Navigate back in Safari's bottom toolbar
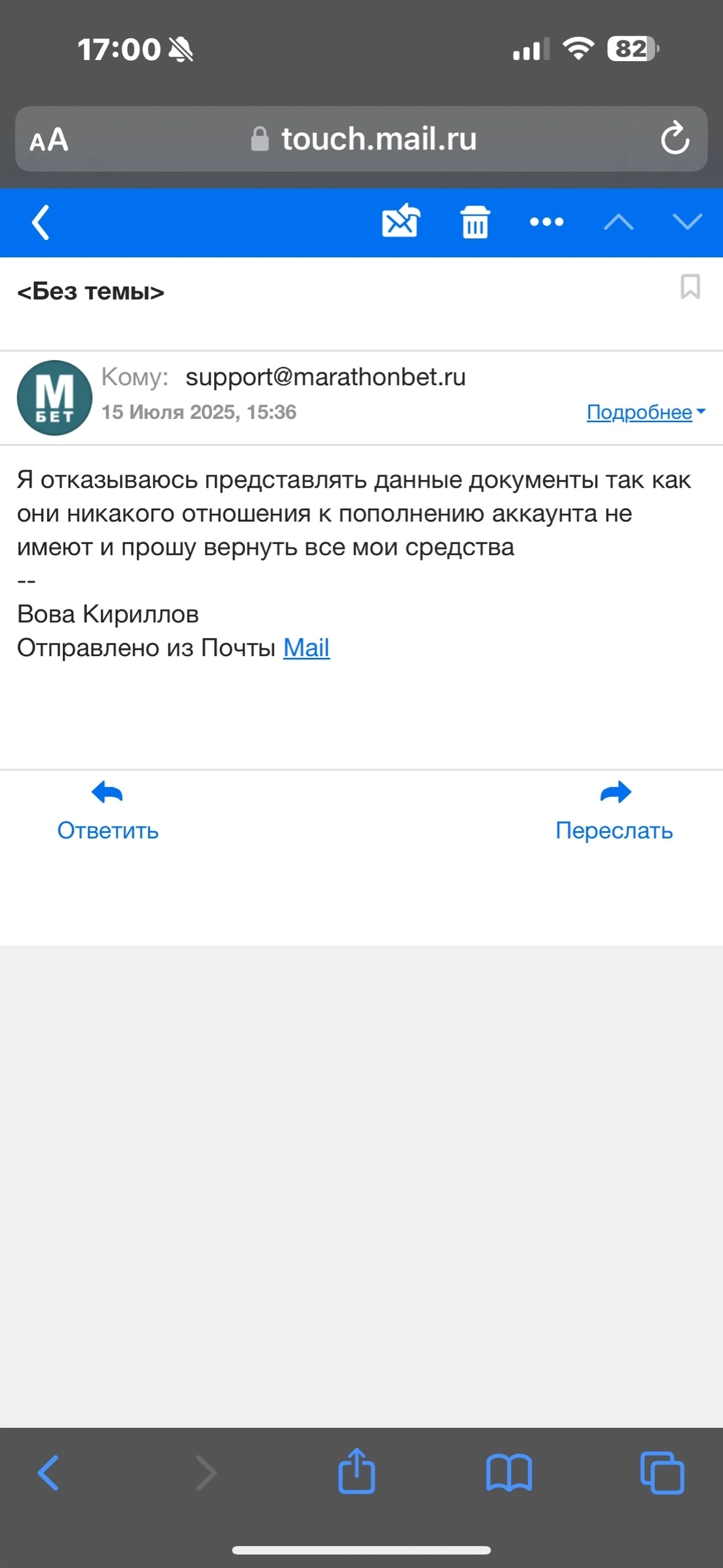This screenshot has width=723, height=1568. pos(49,1472)
